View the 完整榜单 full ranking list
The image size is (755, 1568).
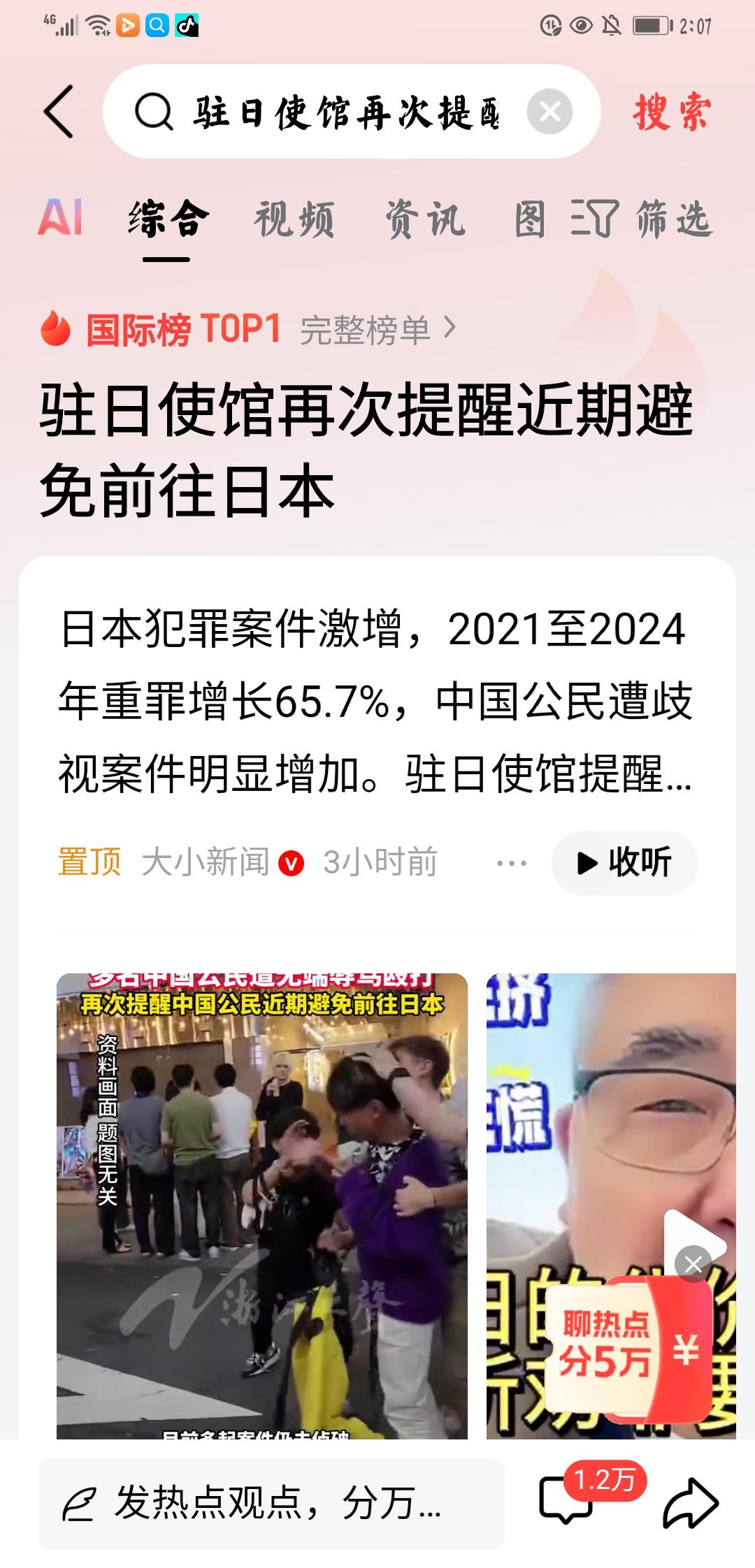pyautogui.click(x=377, y=330)
